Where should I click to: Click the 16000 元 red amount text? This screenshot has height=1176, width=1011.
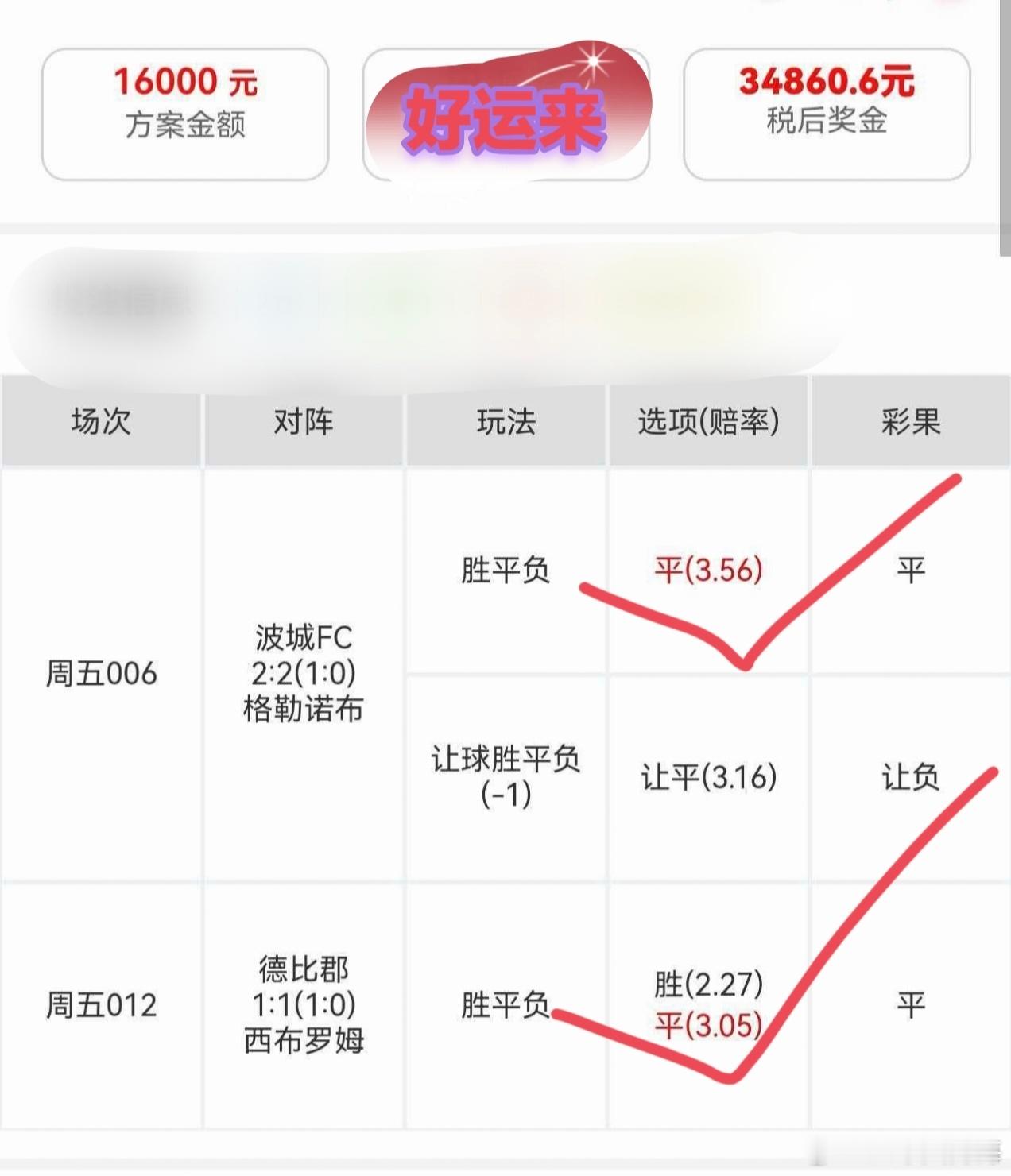click(x=184, y=82)
